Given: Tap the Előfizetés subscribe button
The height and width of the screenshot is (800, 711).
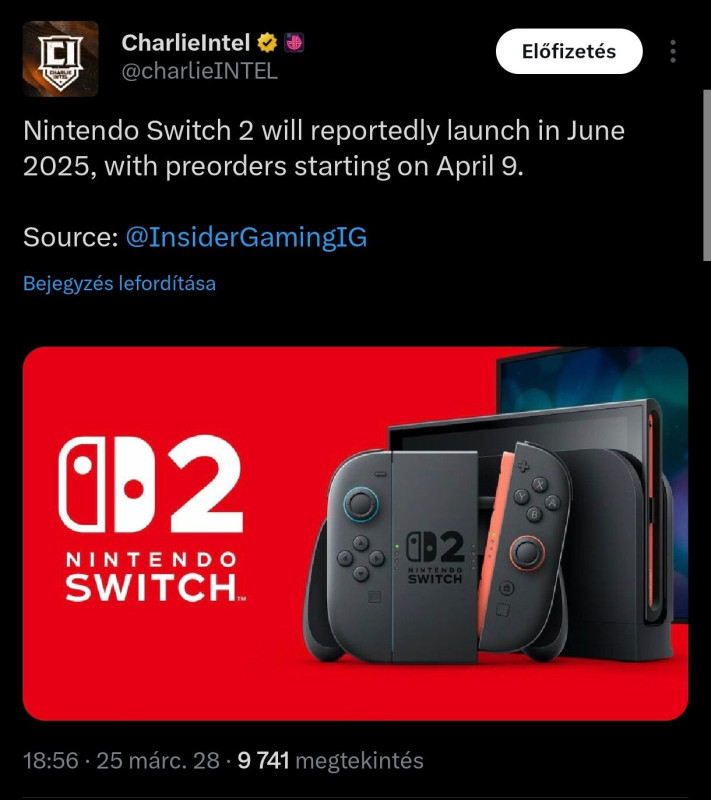Looking at the screenshot, I should click(569, 50).
